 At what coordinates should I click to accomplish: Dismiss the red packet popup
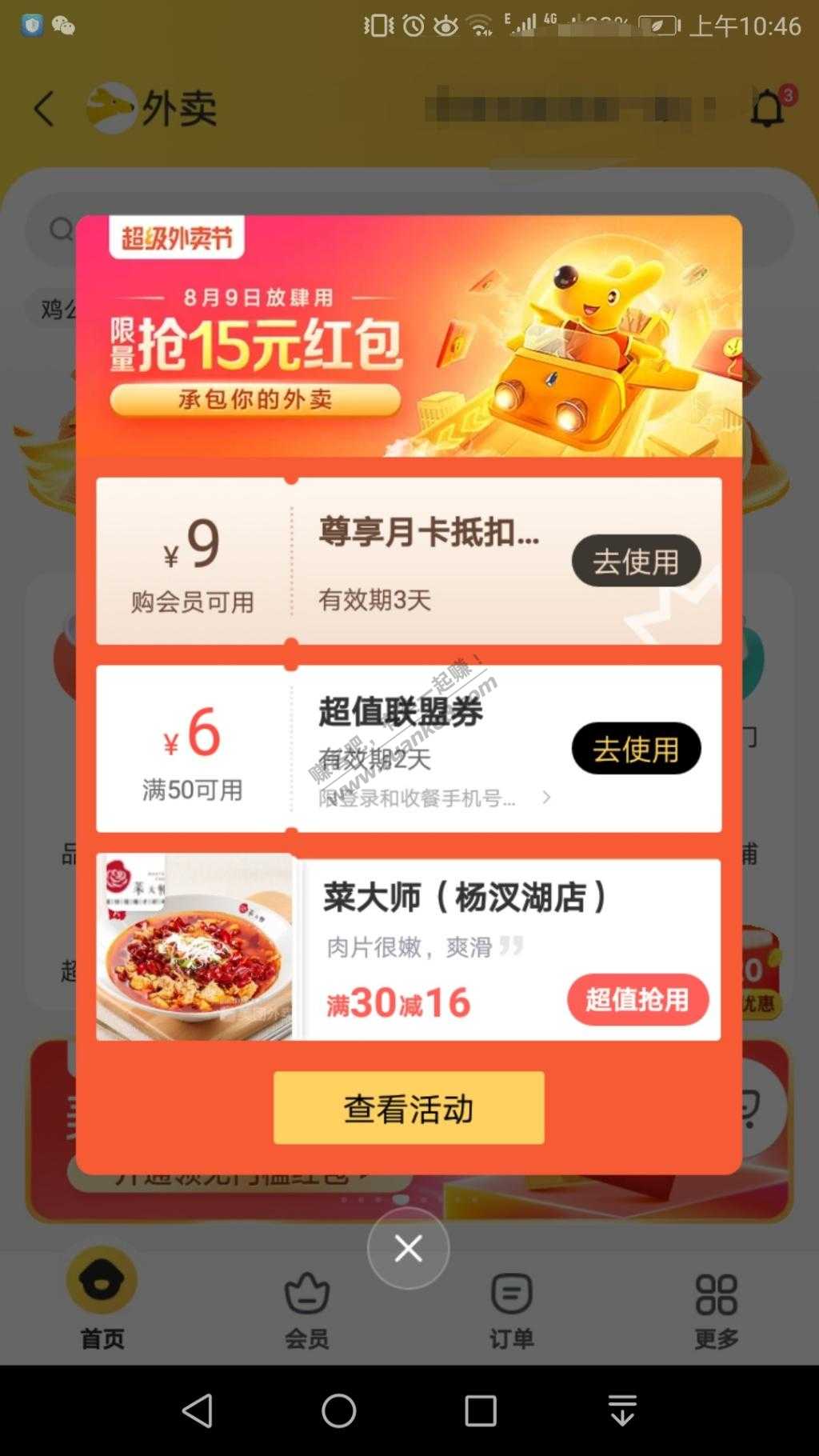click(x=408, y=1248)
